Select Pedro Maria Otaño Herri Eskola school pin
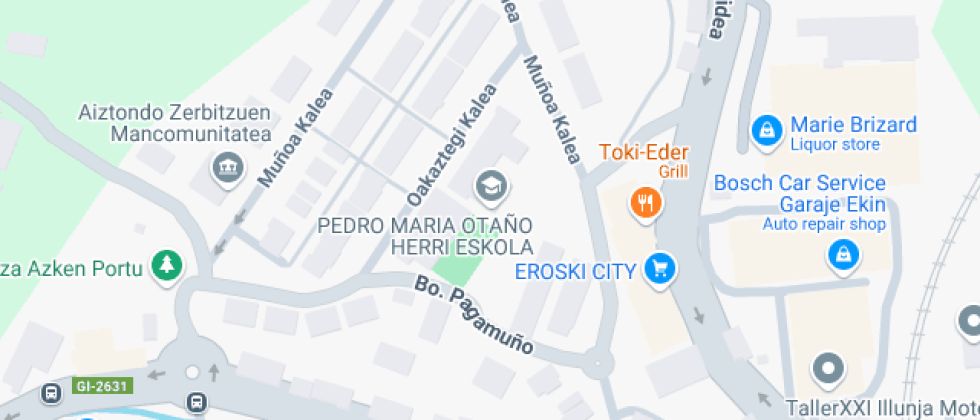The width and height of the screenshot is (980, 420). coord(490,185)
